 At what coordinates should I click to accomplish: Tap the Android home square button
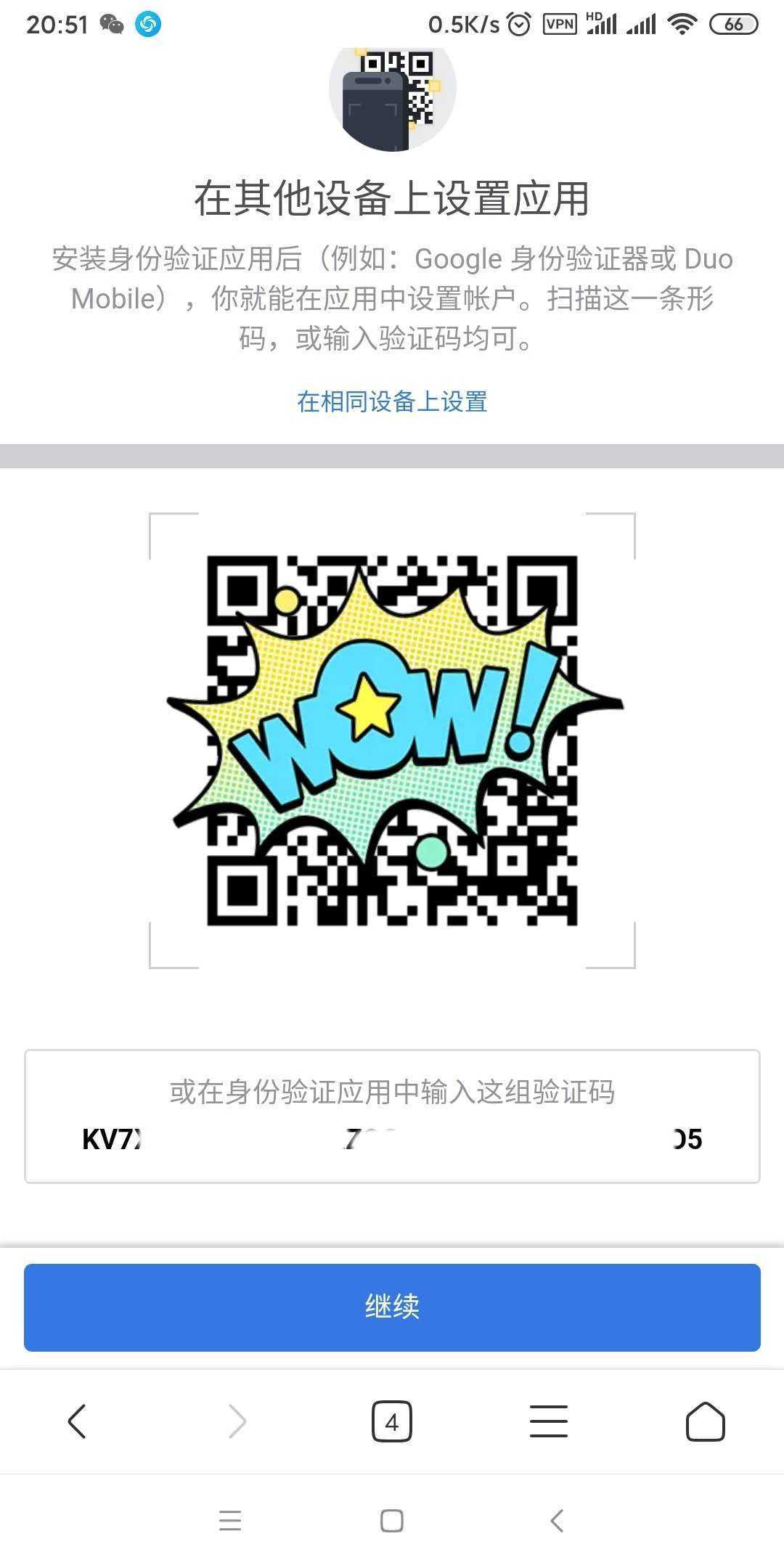pyautogui.click(x=392, y=1521)
